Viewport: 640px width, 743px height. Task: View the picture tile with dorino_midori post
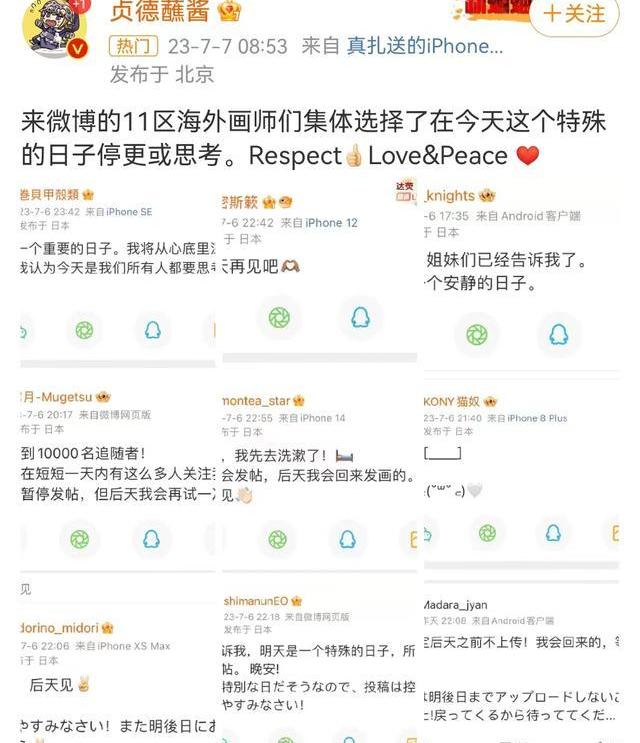pos(118,663)
